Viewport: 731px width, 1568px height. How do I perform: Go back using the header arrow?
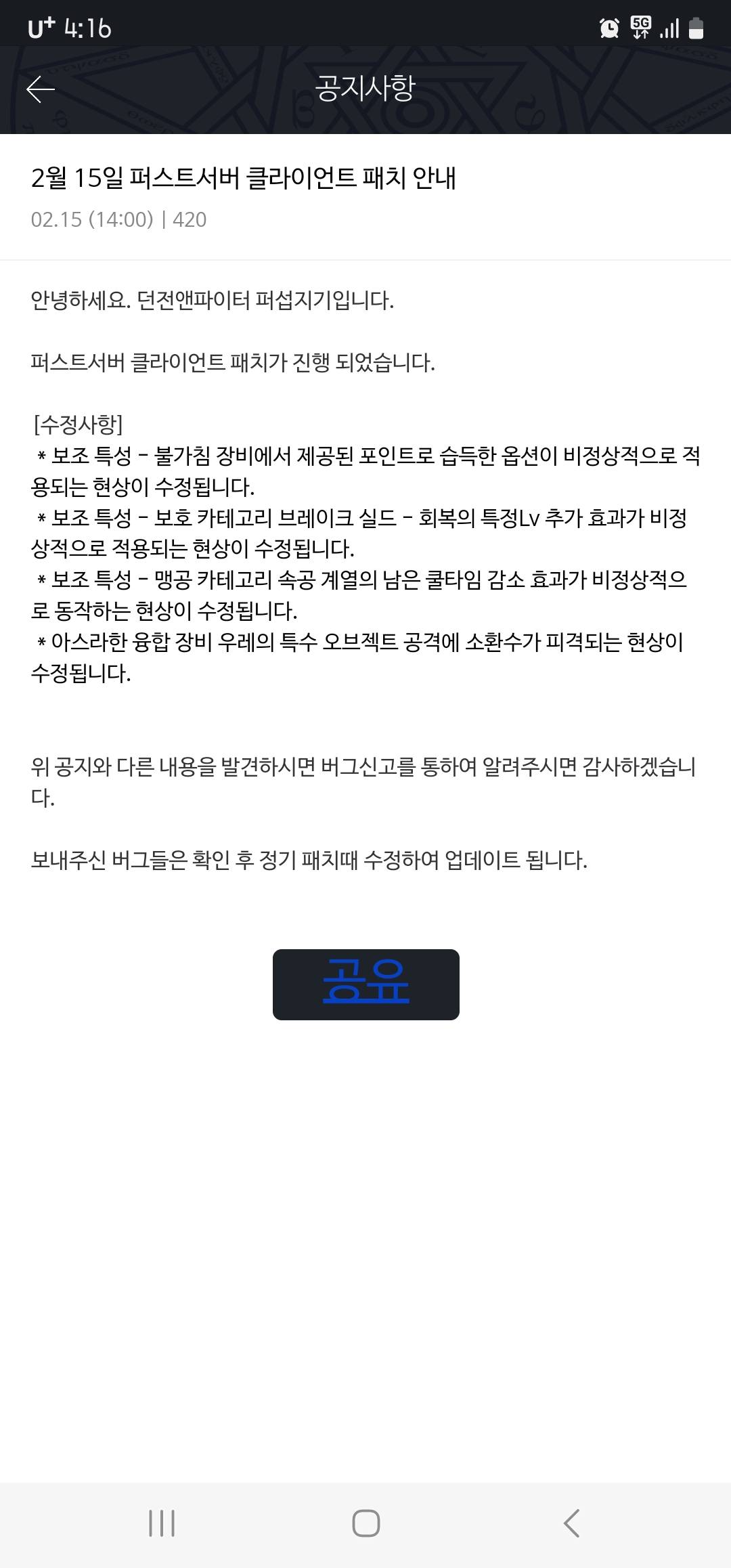coord(41,89)
